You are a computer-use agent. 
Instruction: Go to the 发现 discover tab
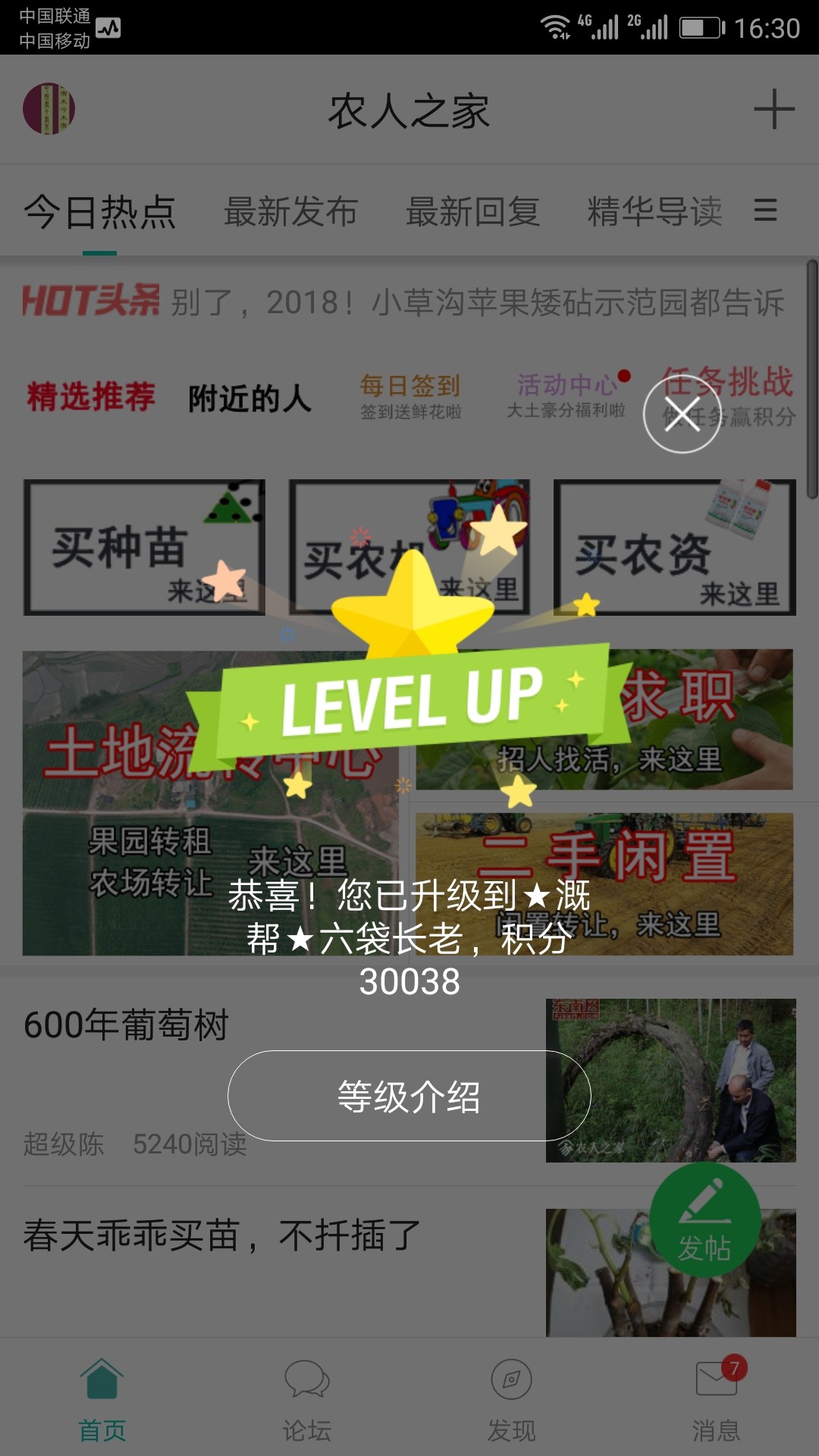(512, 1400)
